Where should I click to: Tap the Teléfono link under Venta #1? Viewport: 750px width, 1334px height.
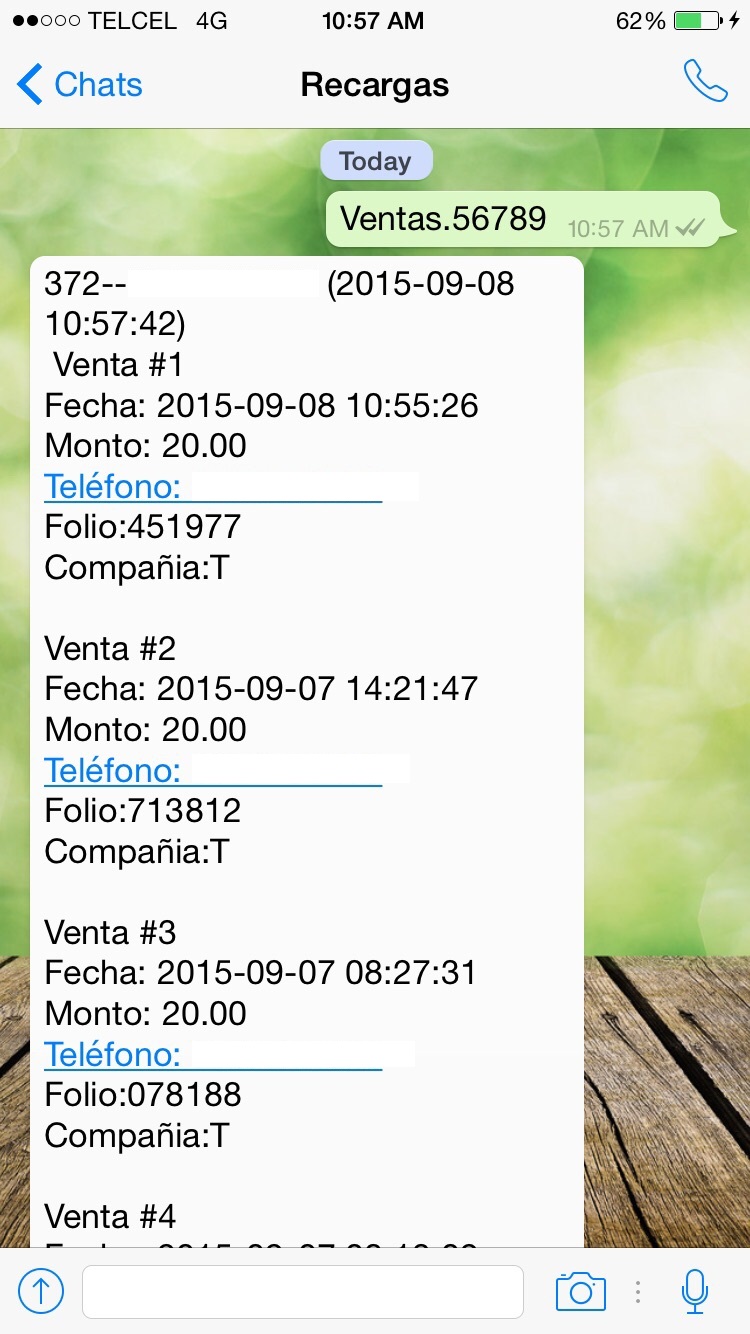(x=213, y=487)
